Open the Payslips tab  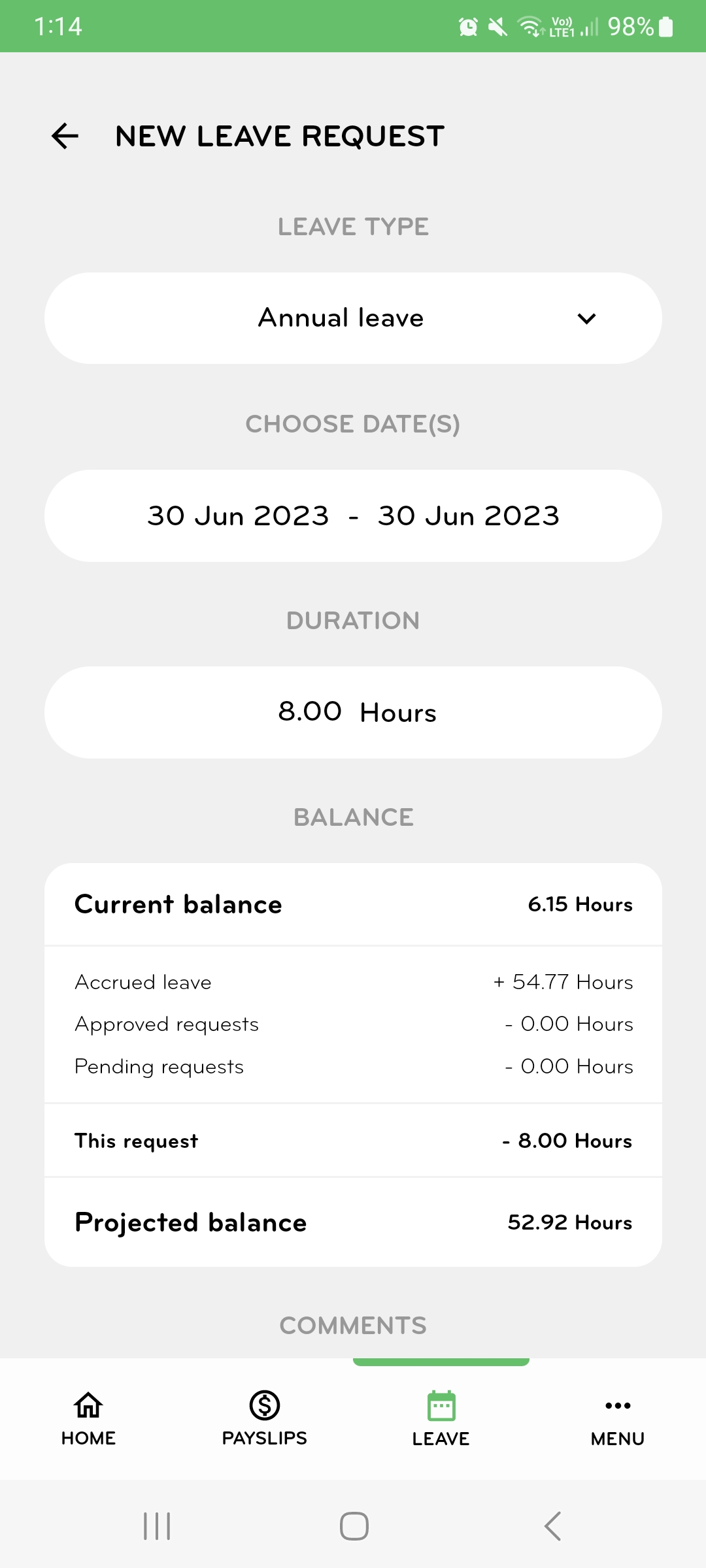pos(265,1418)
